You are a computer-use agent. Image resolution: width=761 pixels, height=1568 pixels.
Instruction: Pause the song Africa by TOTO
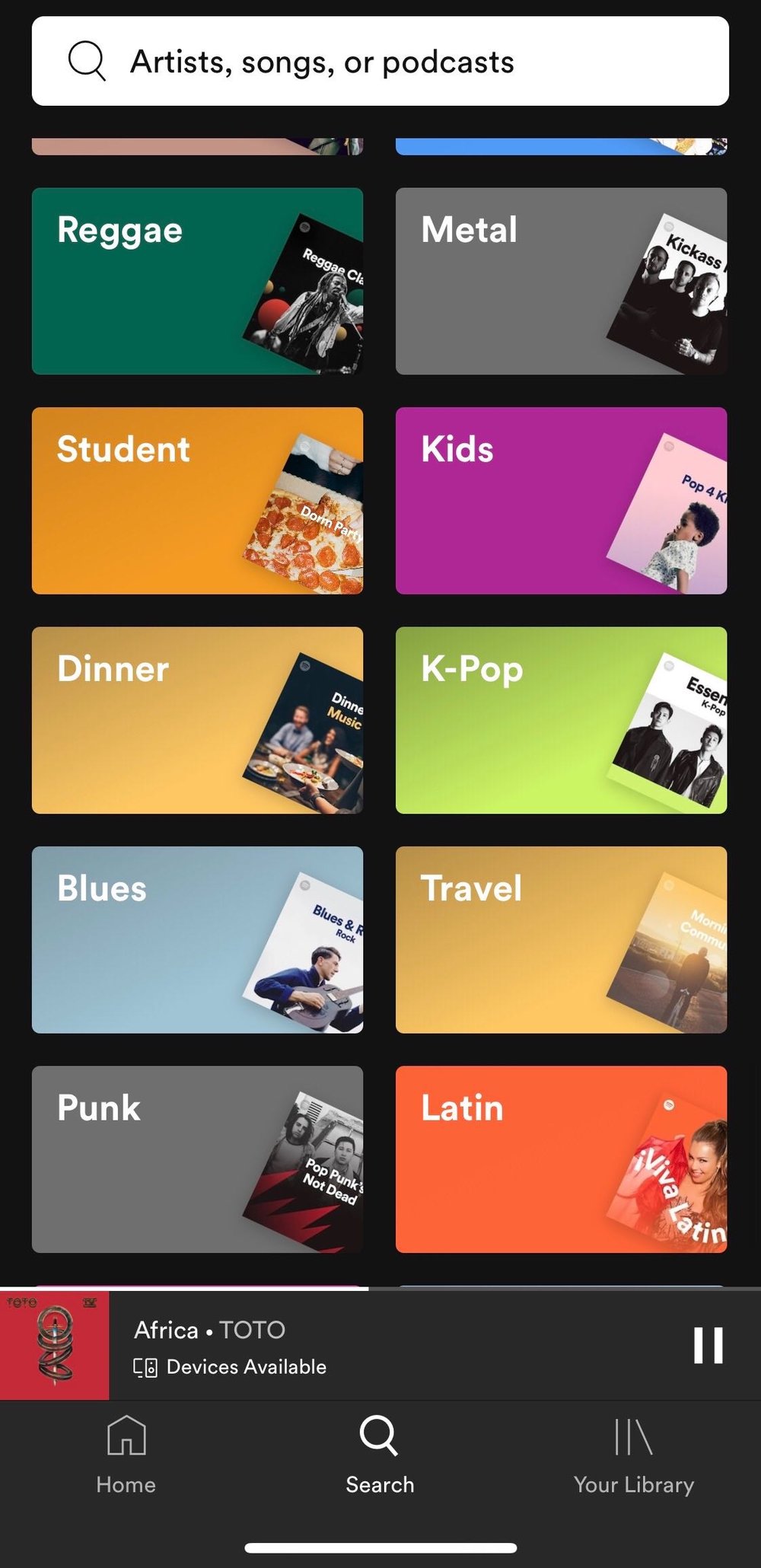coord(708,1345)
